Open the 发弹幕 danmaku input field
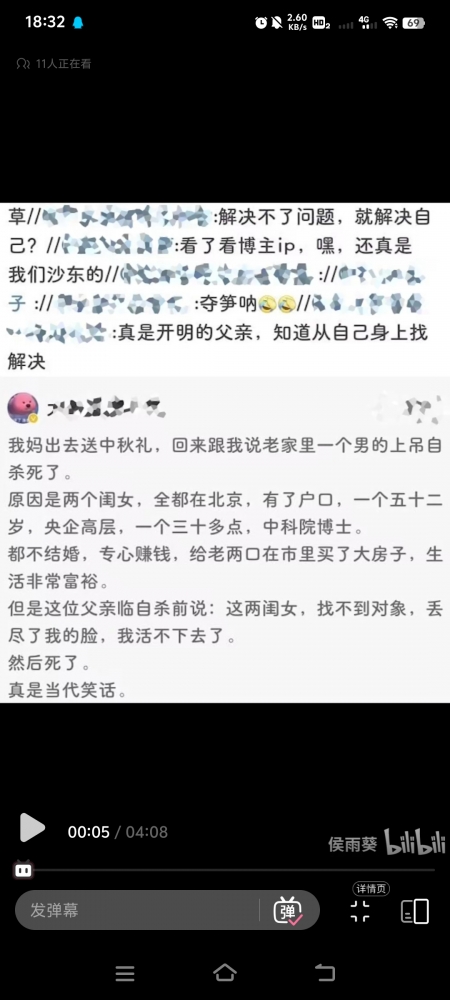 click(x=137, y=910)
